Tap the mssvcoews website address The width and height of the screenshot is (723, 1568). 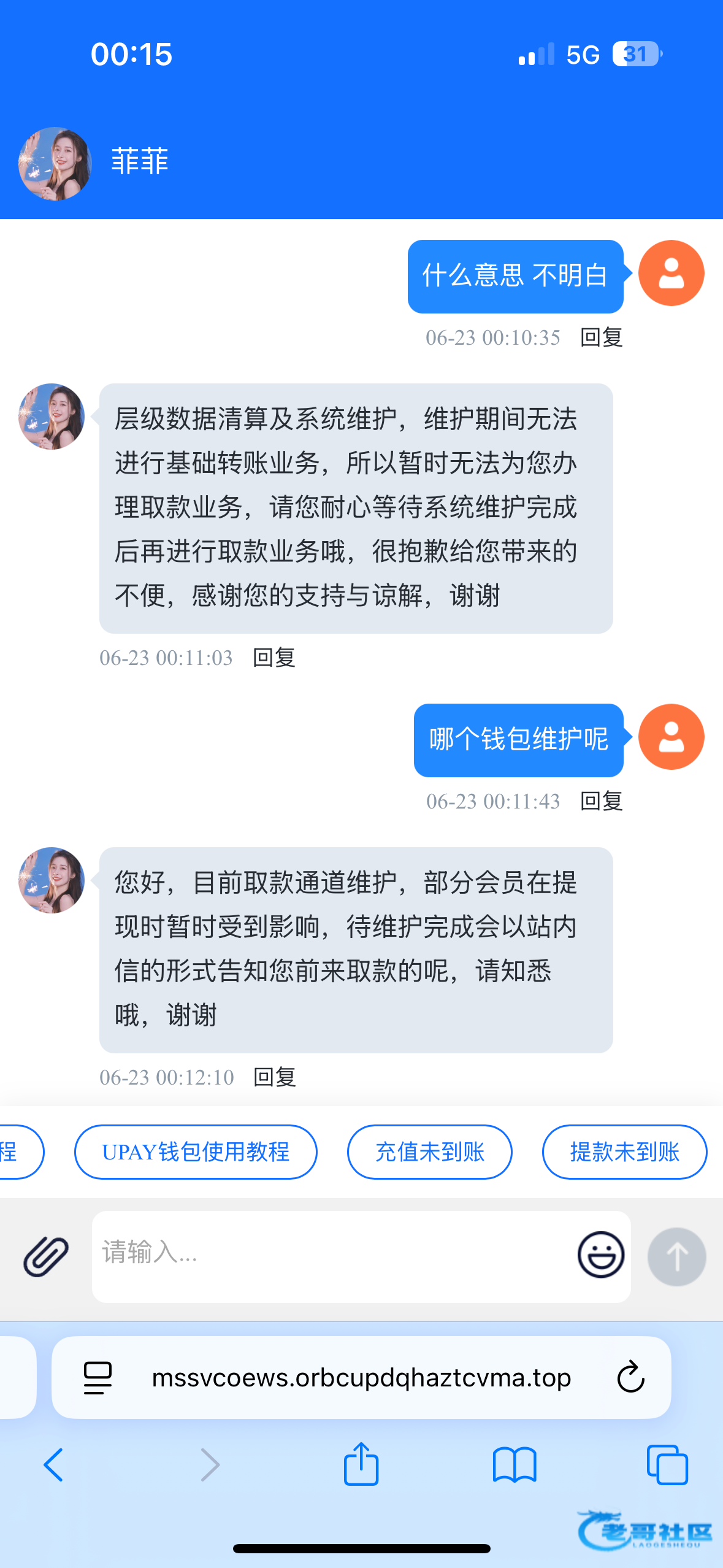tap(361, 1378)
